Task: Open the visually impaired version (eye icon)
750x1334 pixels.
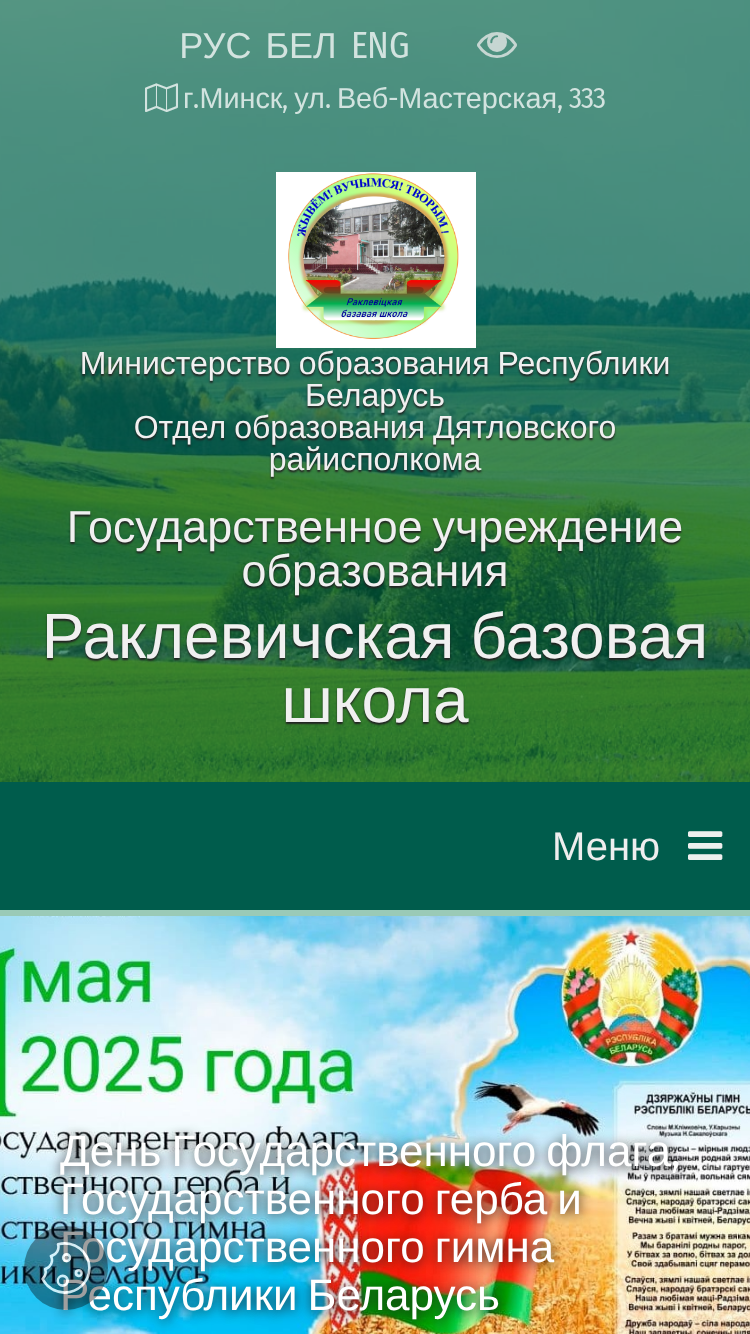Action: 496,45
